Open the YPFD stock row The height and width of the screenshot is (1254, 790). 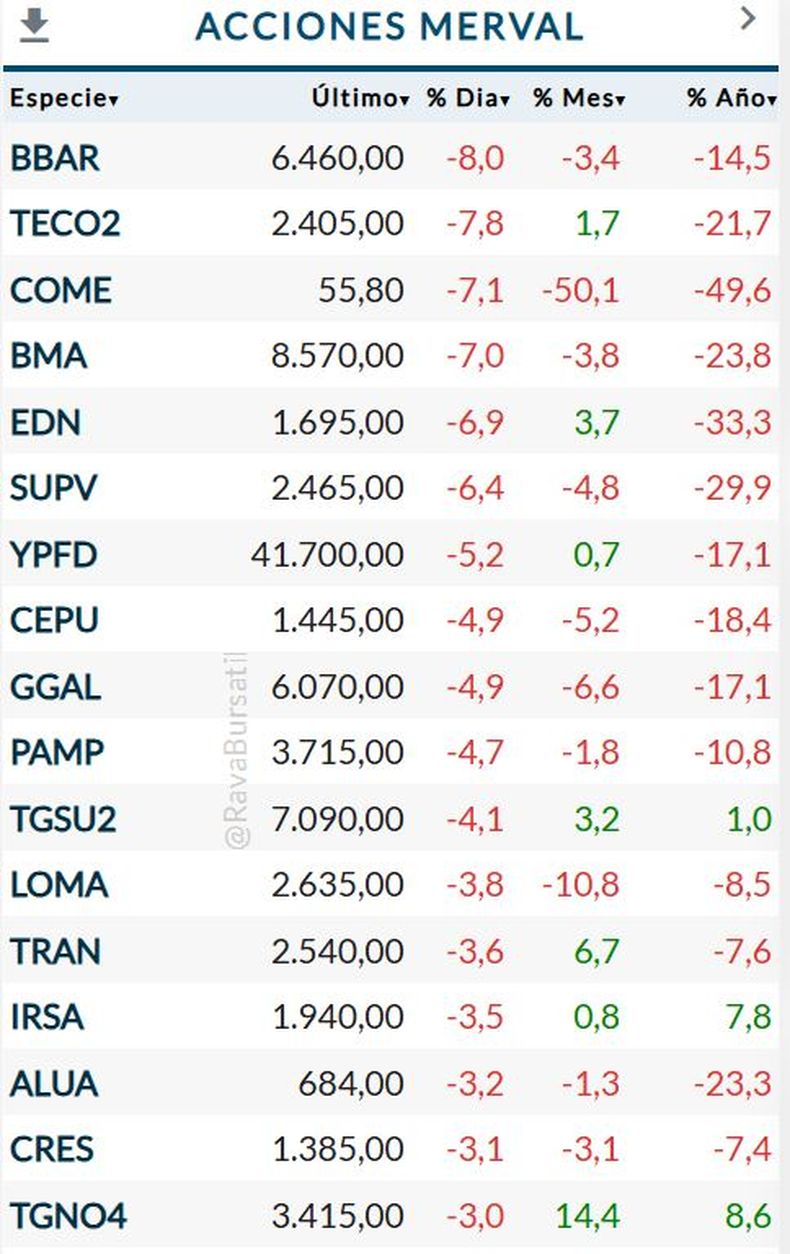(54, 554)
